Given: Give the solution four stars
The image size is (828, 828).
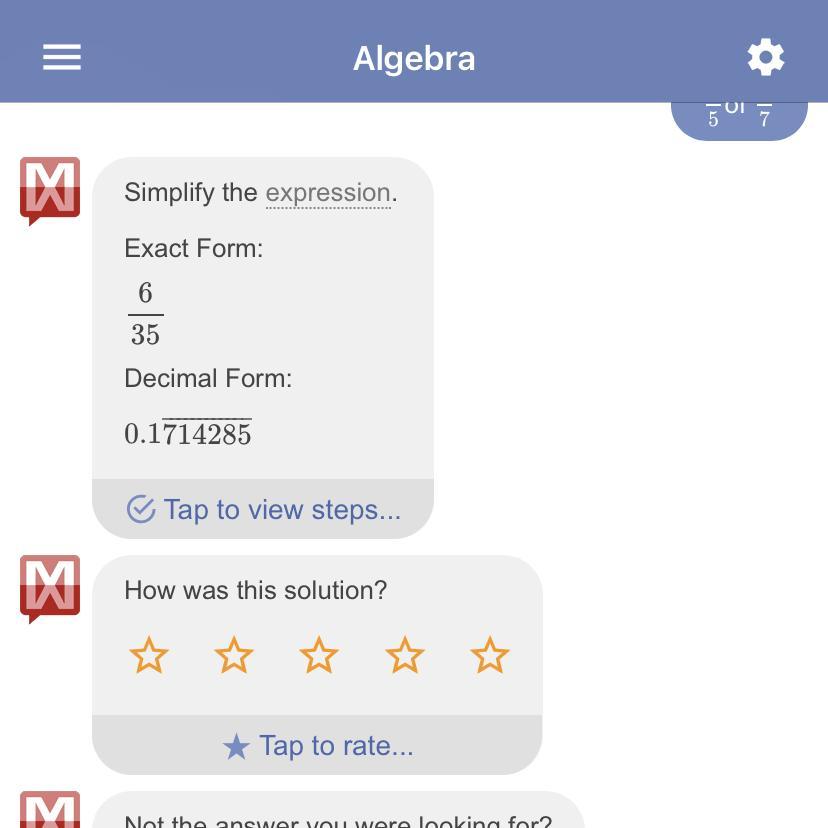Looking at the screenshot, I should click(405, 656).
